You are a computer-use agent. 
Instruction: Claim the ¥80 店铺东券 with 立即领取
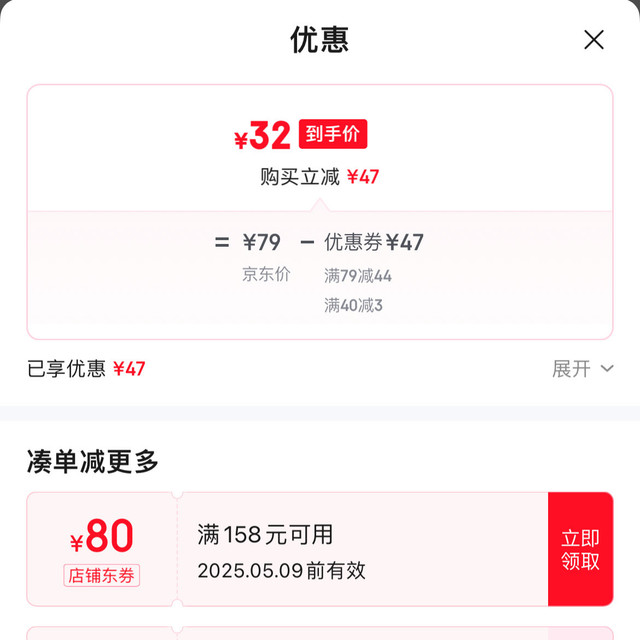(580, 549)
